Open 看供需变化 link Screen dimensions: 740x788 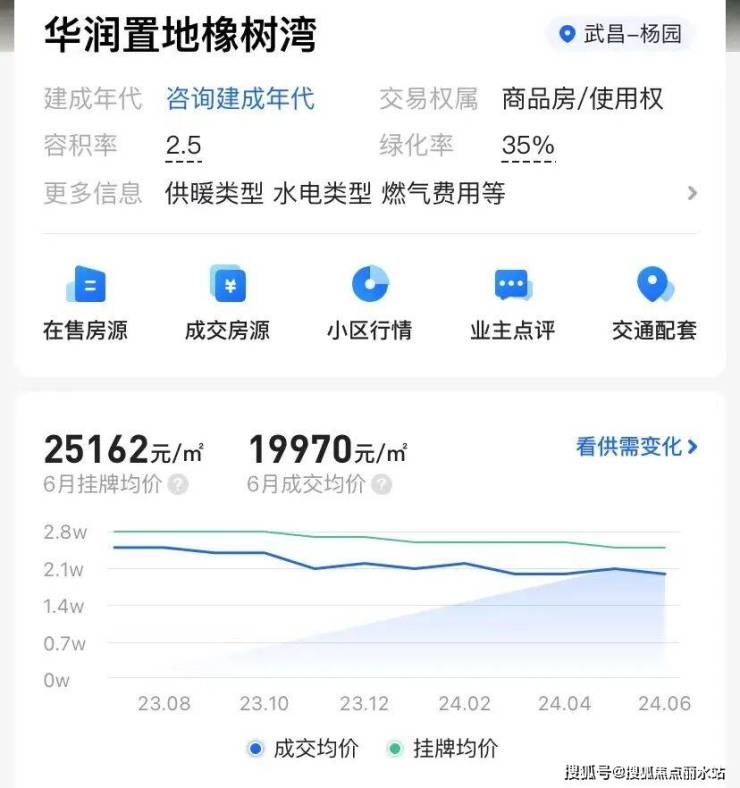pos(636,446)
